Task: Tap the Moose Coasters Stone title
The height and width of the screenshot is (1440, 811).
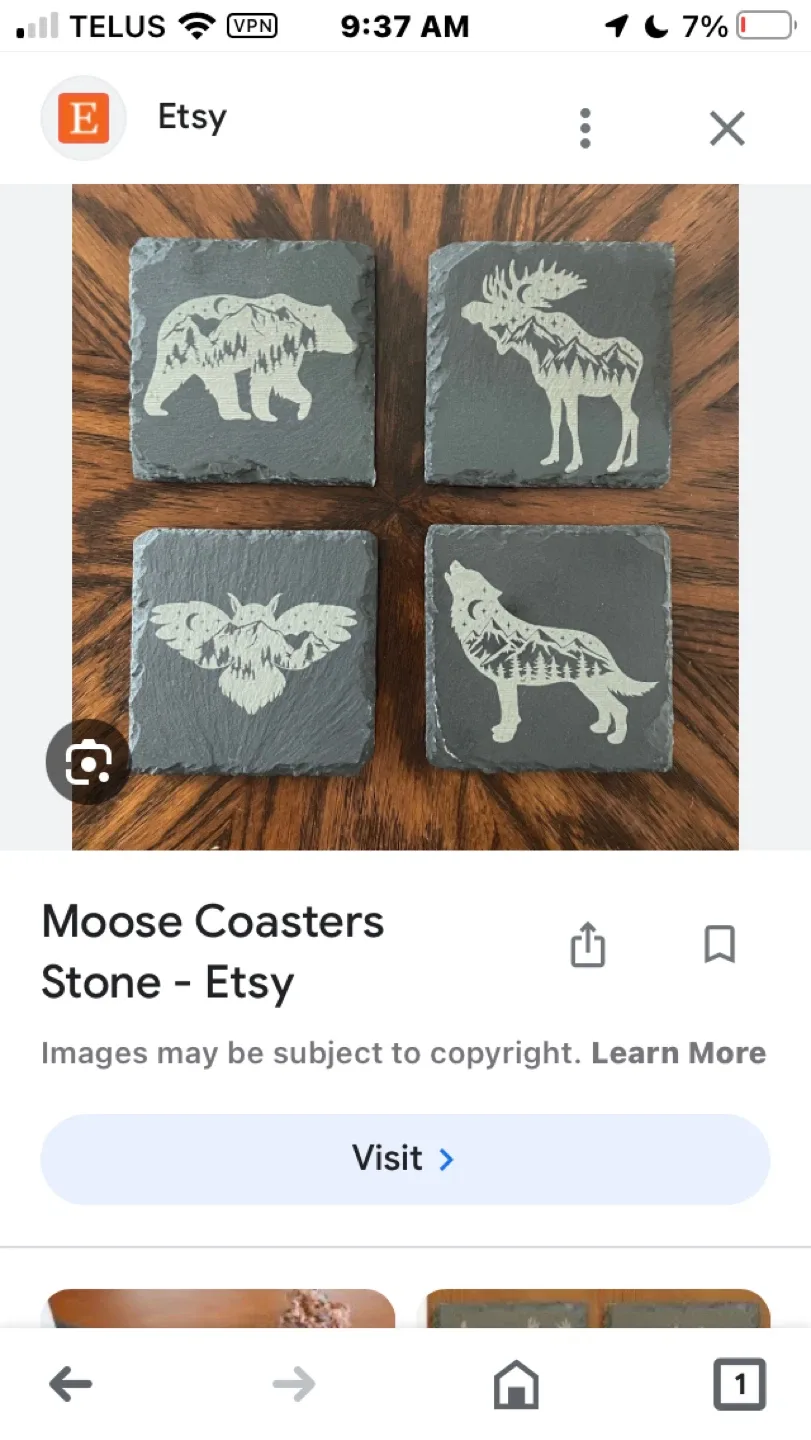Action: coord(212,950)
